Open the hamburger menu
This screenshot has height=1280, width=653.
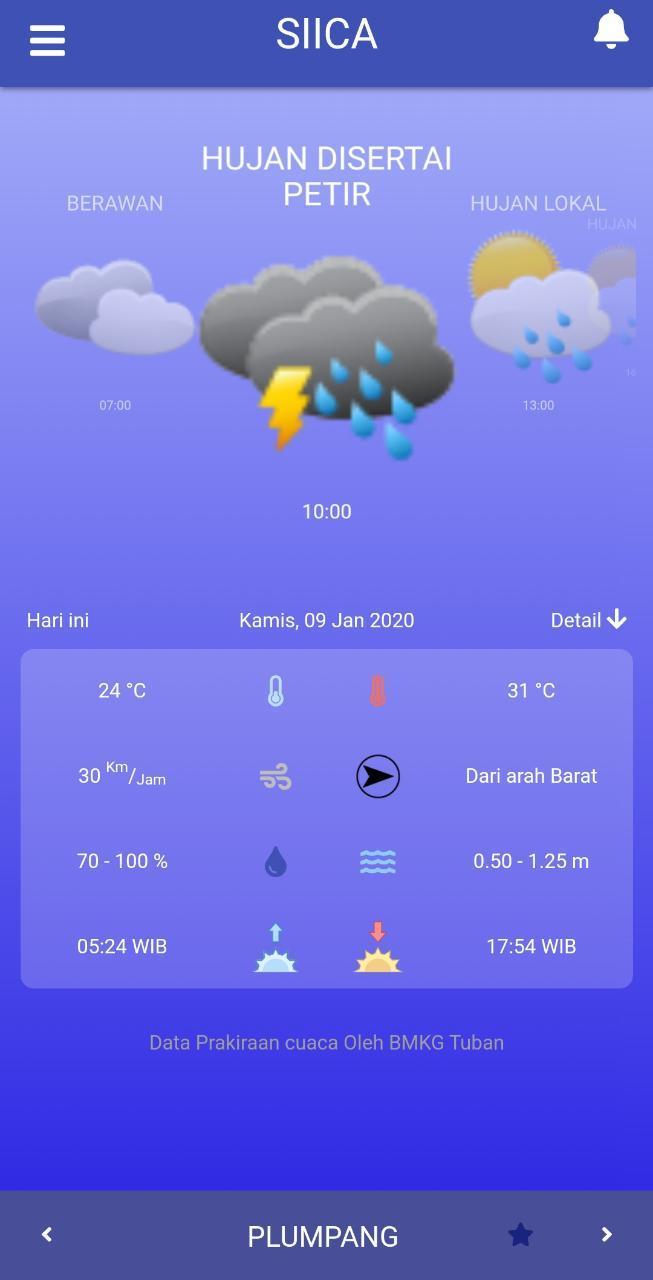(x=47, y=41)
